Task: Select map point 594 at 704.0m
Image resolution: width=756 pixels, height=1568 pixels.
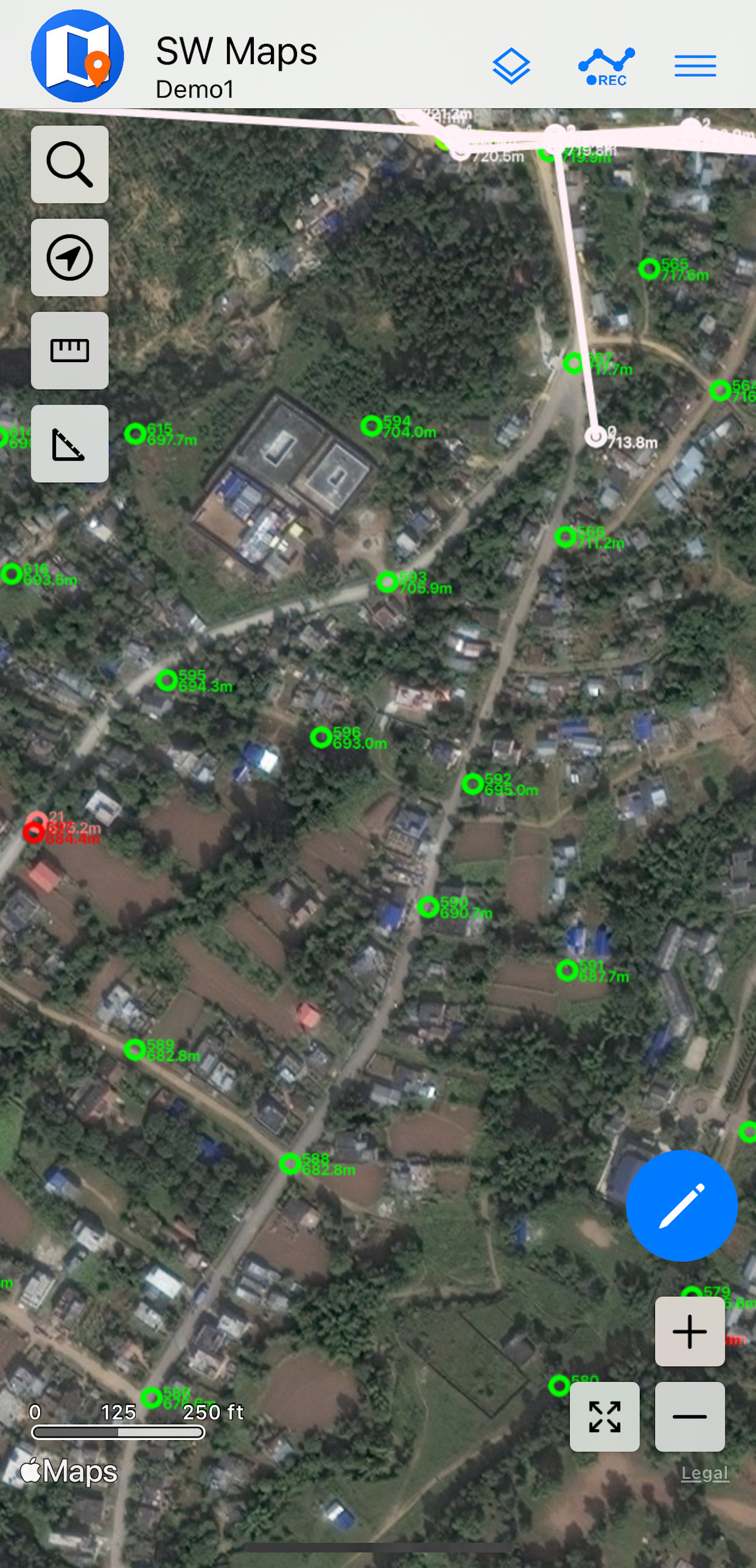Action: pyautogui.click(x=371, y=425)
